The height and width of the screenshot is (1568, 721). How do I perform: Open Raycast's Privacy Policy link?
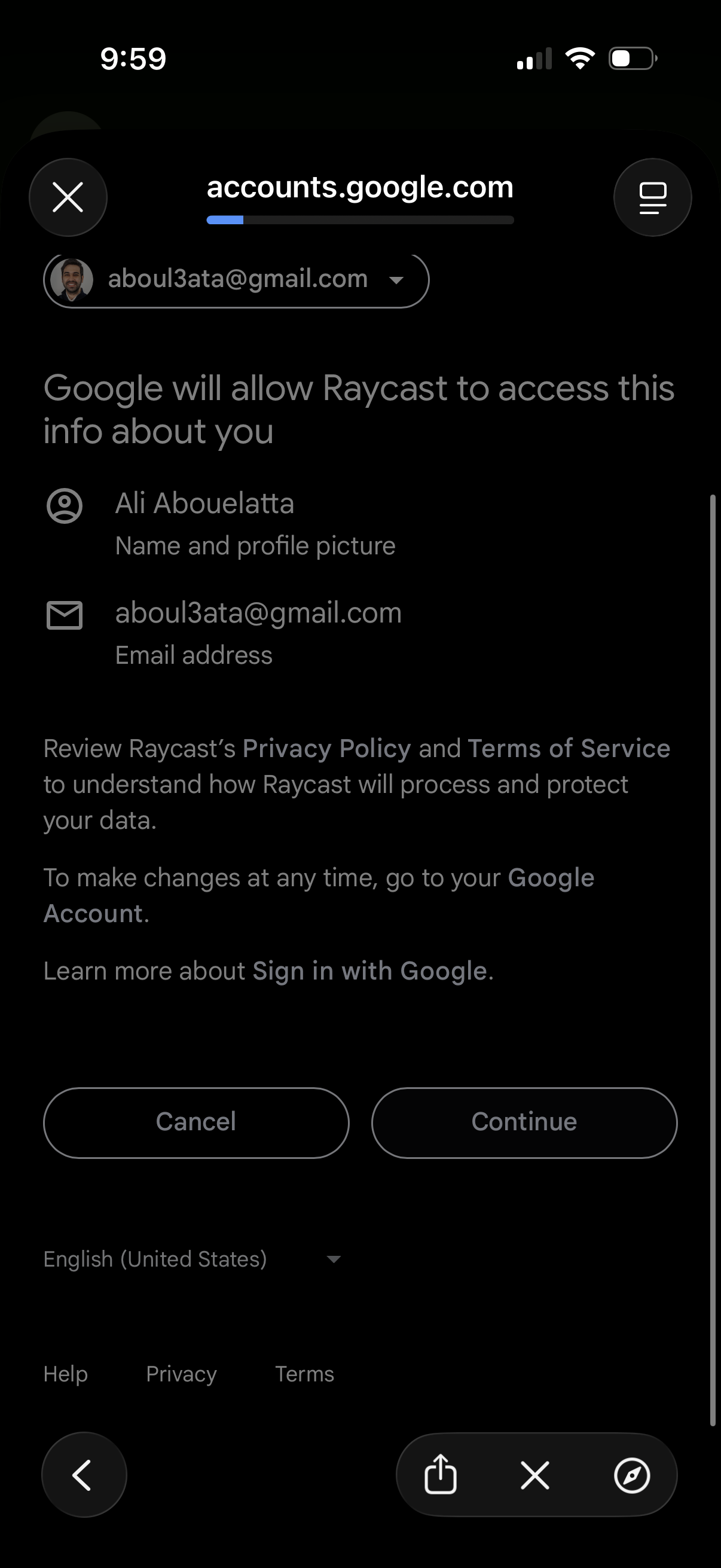(x=327, y=749)
